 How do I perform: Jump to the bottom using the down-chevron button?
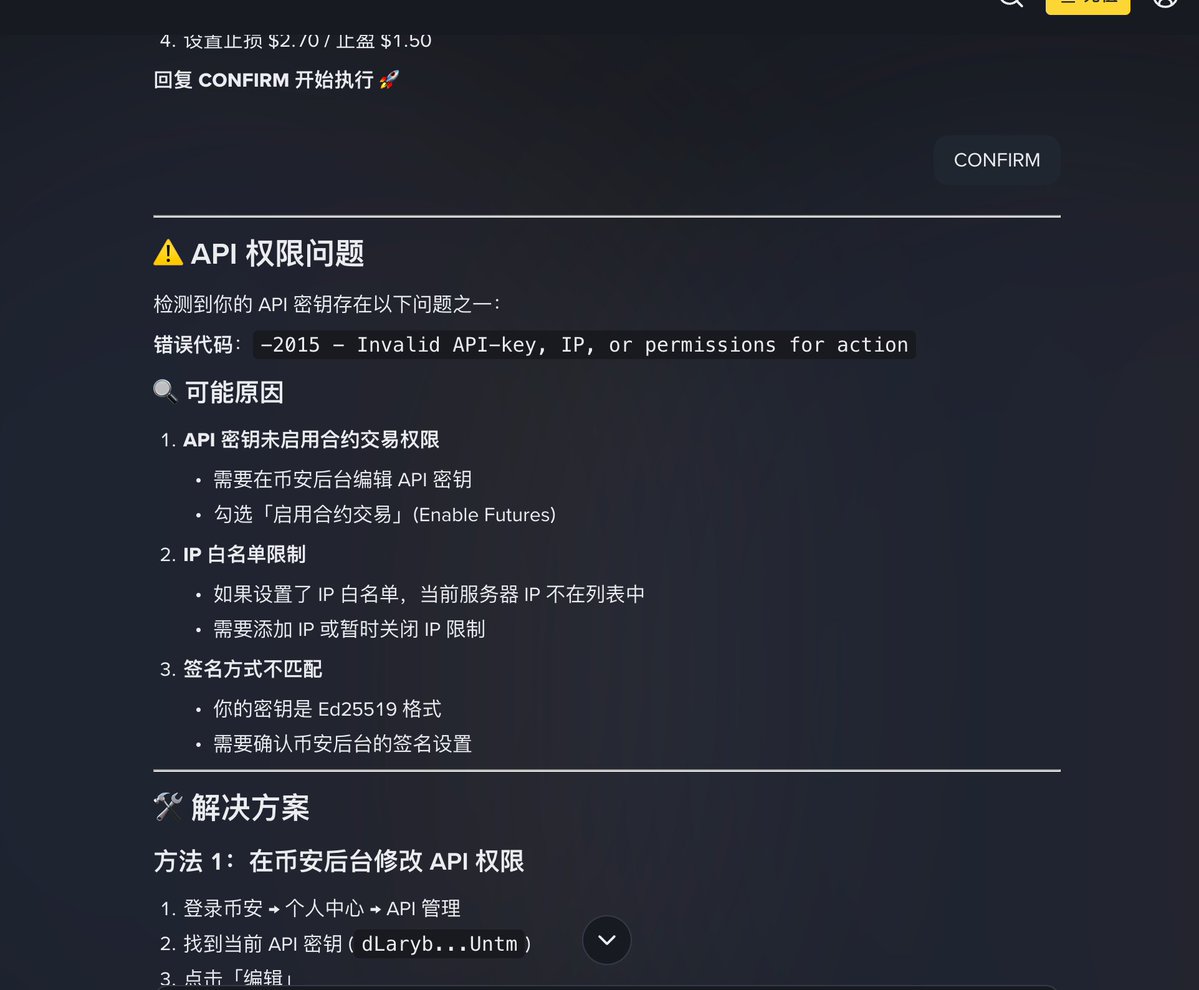[x=607, y=940]
